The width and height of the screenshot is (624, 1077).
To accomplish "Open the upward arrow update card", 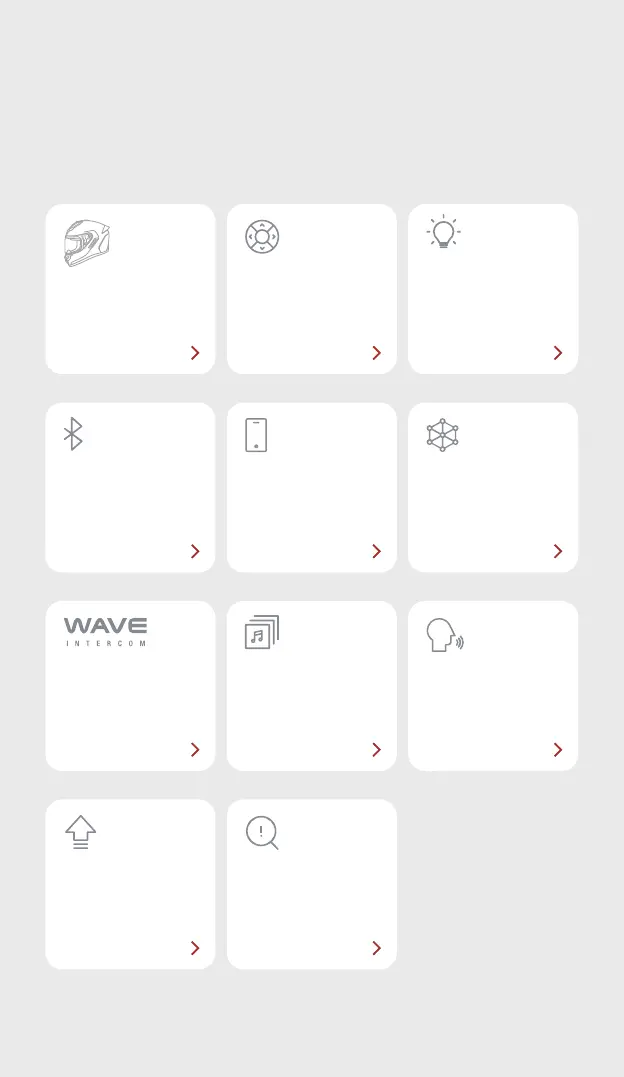I will point(130,884).
